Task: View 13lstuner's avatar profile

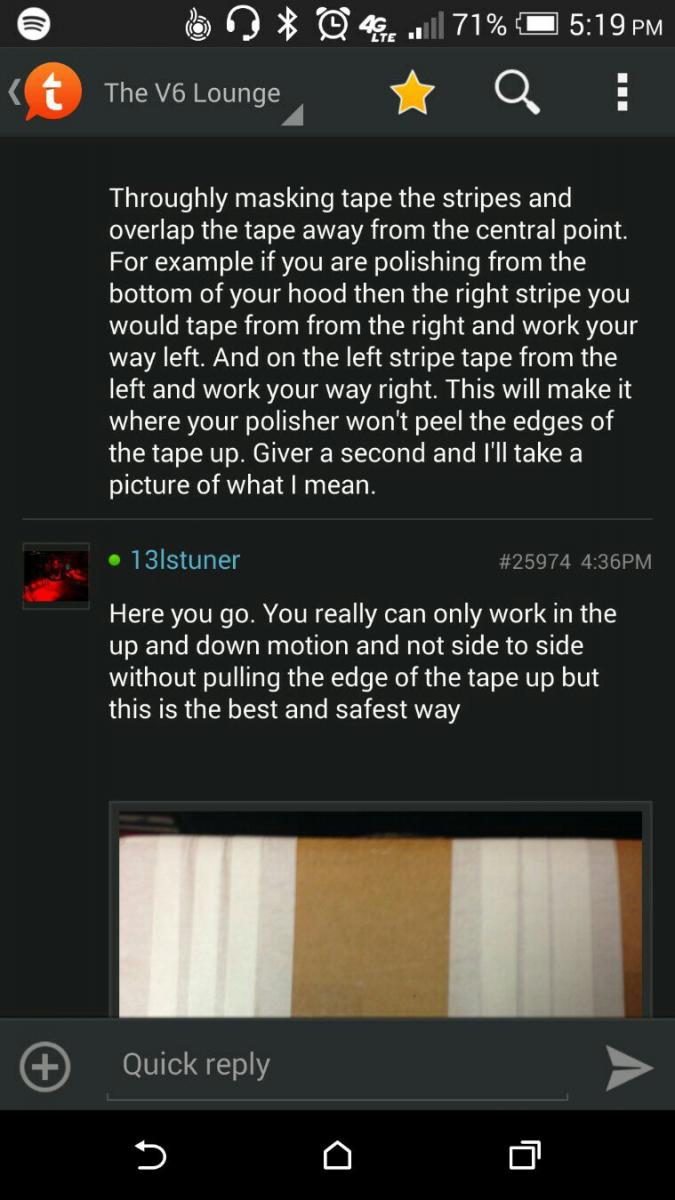Action: click(x=56, y=575)
